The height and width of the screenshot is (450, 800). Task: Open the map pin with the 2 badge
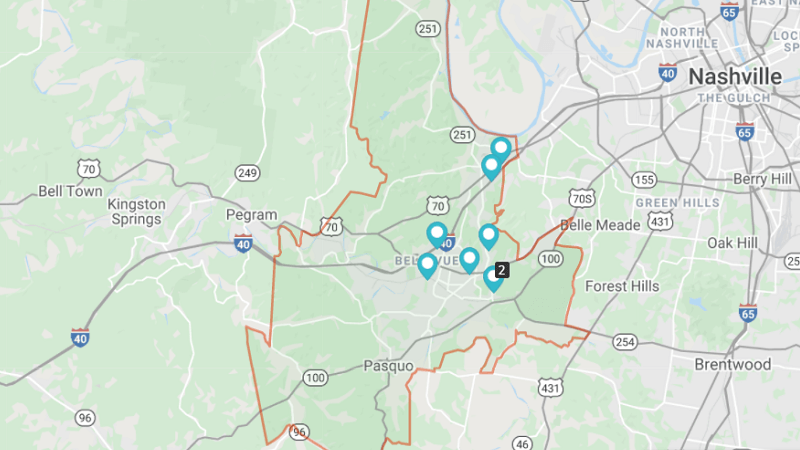pos(493,277)
